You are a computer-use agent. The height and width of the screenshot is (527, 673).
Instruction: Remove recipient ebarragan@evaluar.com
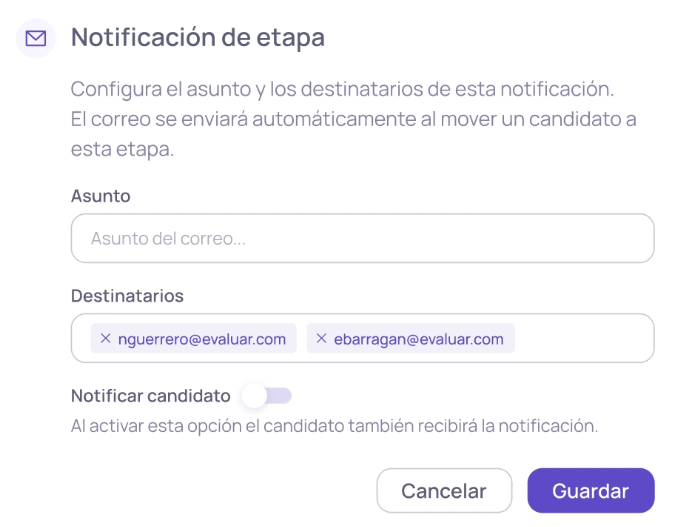click(x=321, y=339)
